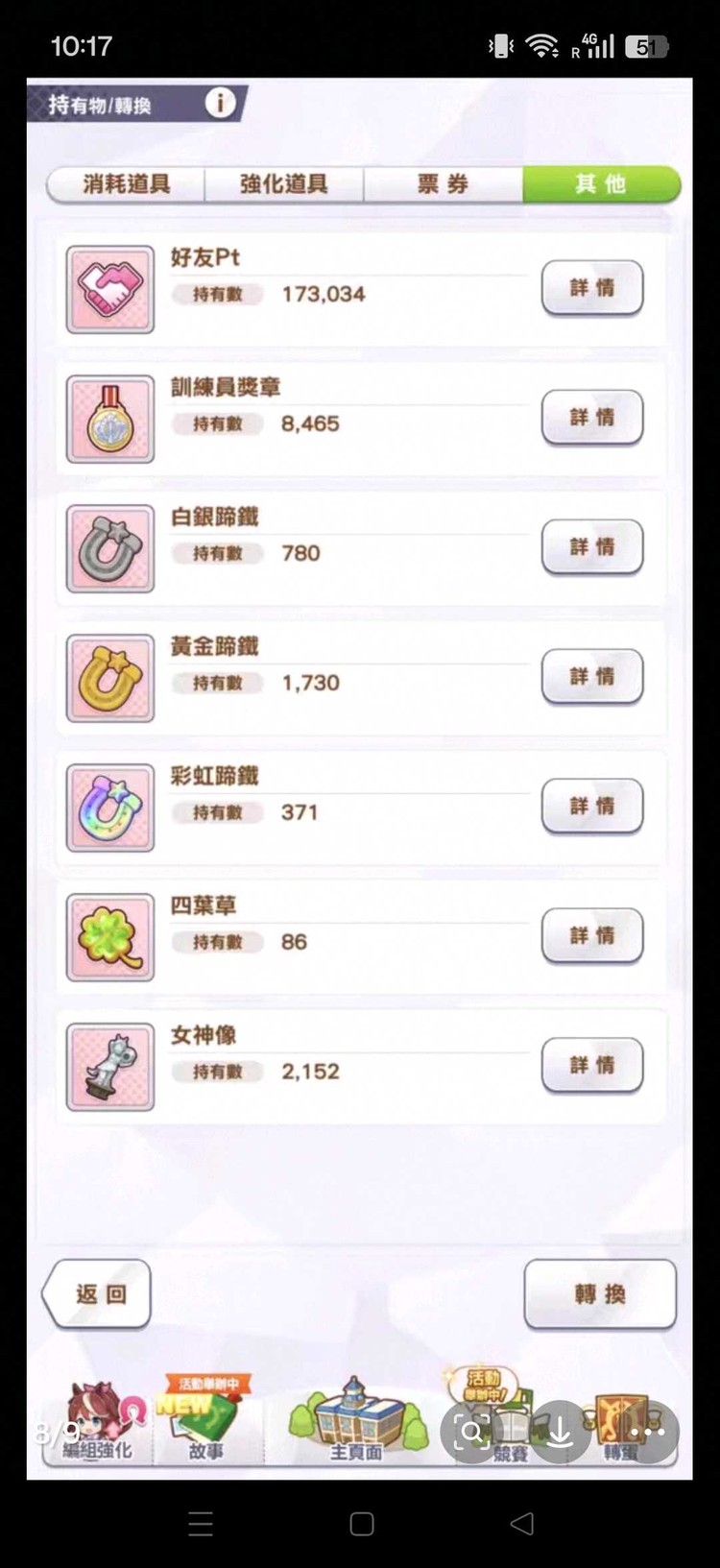
Task: Open the 主頁面 home page from bottom navigation
Action: click(356, 1421)
